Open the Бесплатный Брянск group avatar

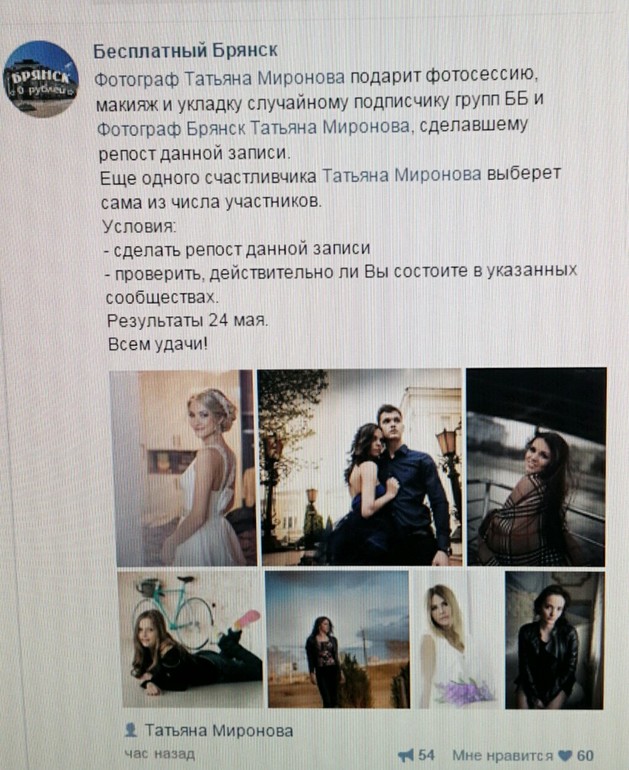click(x=41, y=80)
